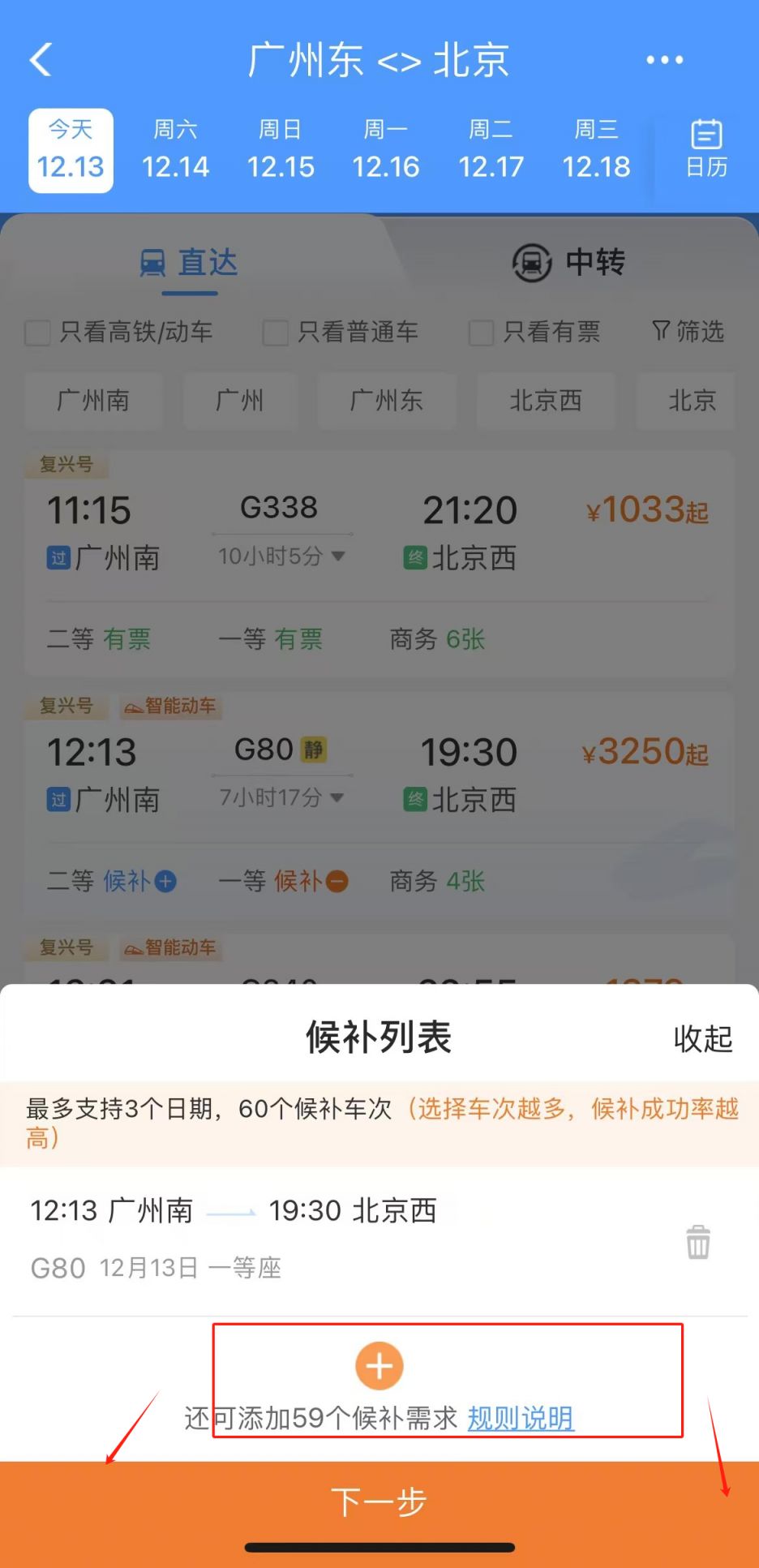Screen dimensions: 759x1568
Task: Add G80 二等 候补 with plus icon
Action: click(x=165, y=881)
